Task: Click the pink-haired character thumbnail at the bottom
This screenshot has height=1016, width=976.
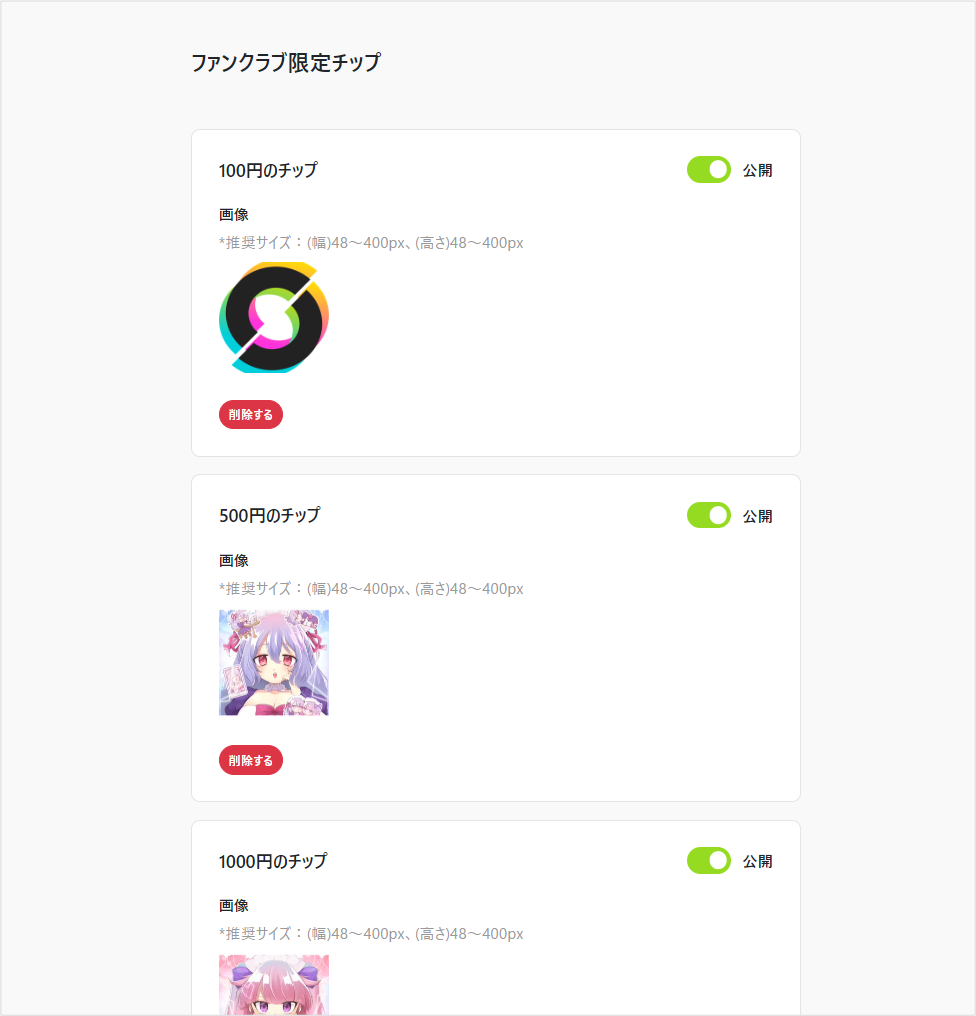Action: point(273,990)
